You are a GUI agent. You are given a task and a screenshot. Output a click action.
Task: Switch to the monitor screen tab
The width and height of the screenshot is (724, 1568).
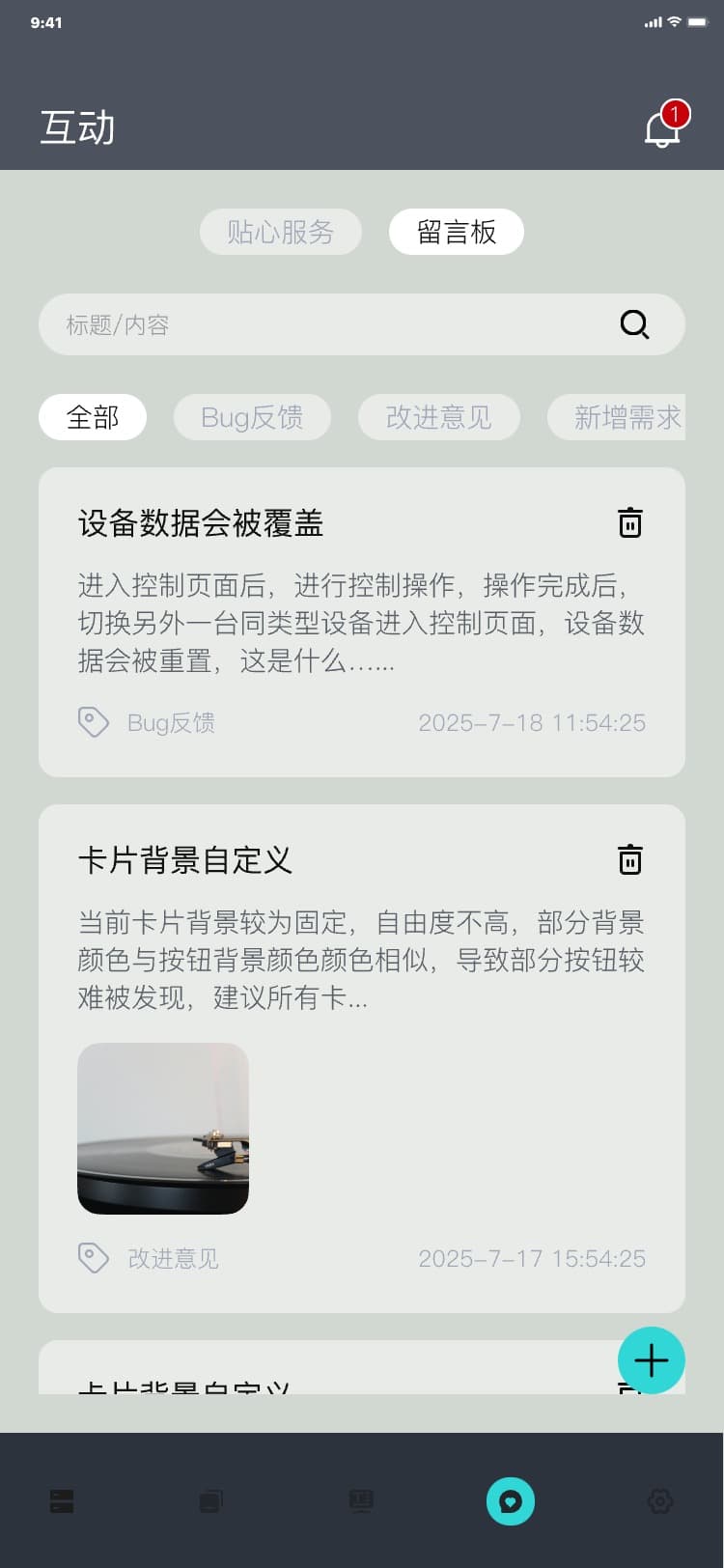point(361,1501)
